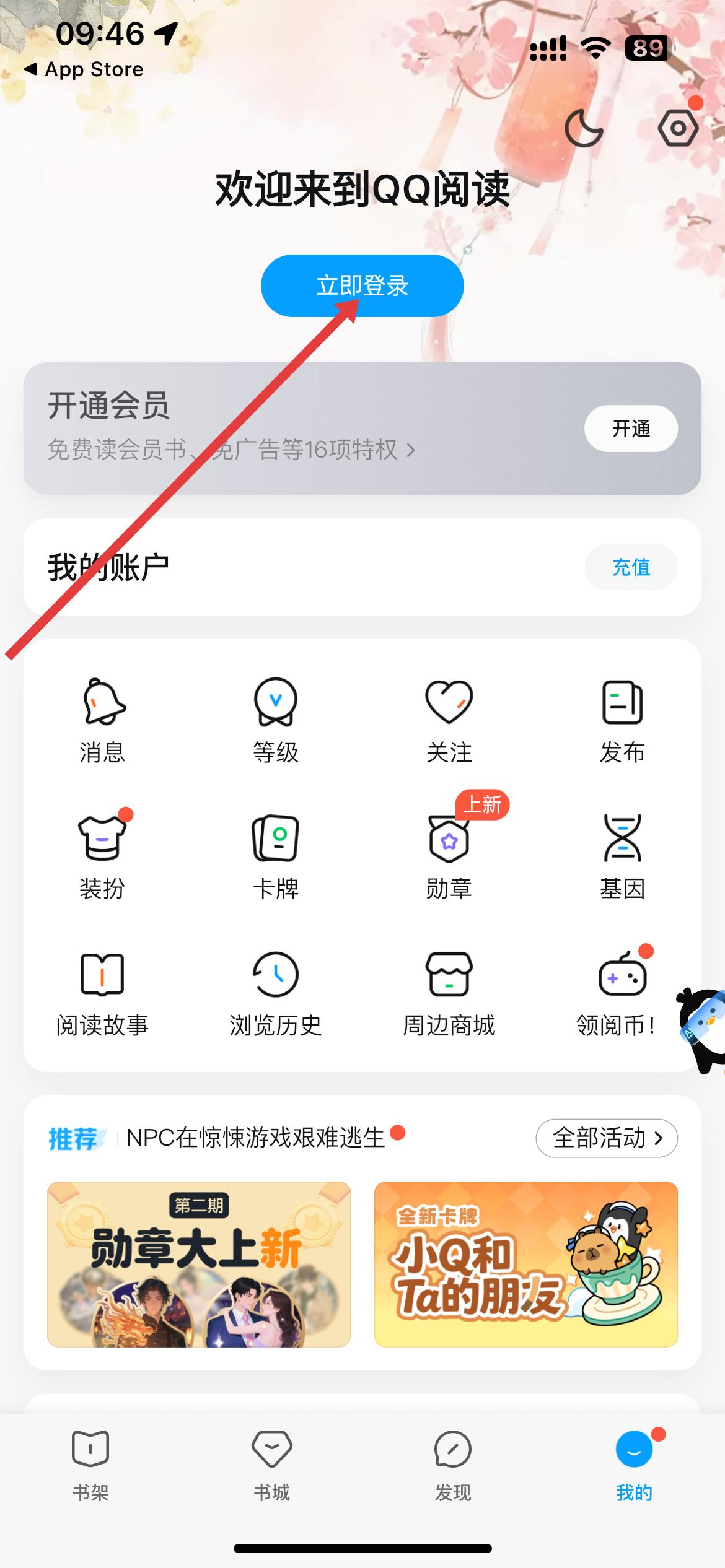
Task: Open the 小Q和Ta的朋友 card banner
Action: coord(525,1264)
